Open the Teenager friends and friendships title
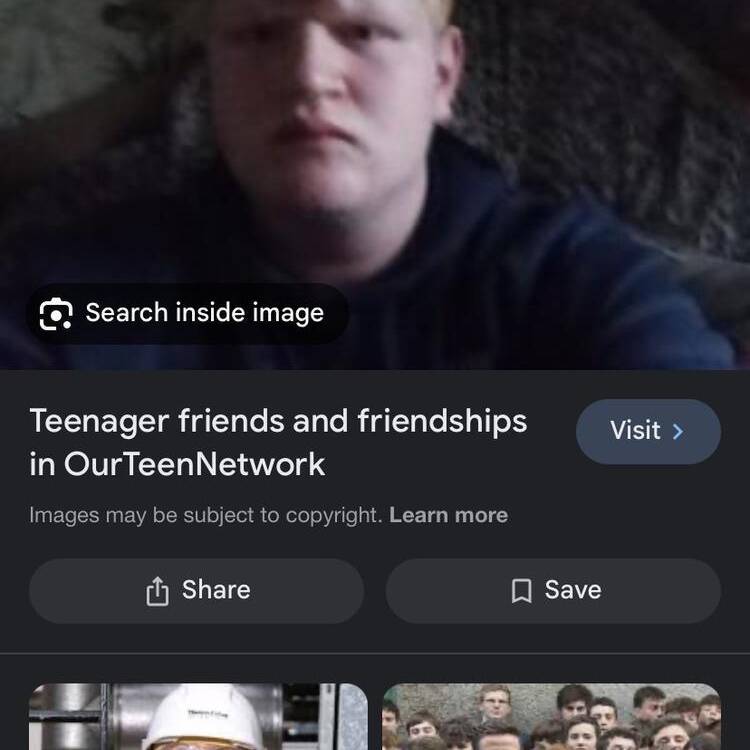Viewport: 750px width, 750px height. pos(278,442)
